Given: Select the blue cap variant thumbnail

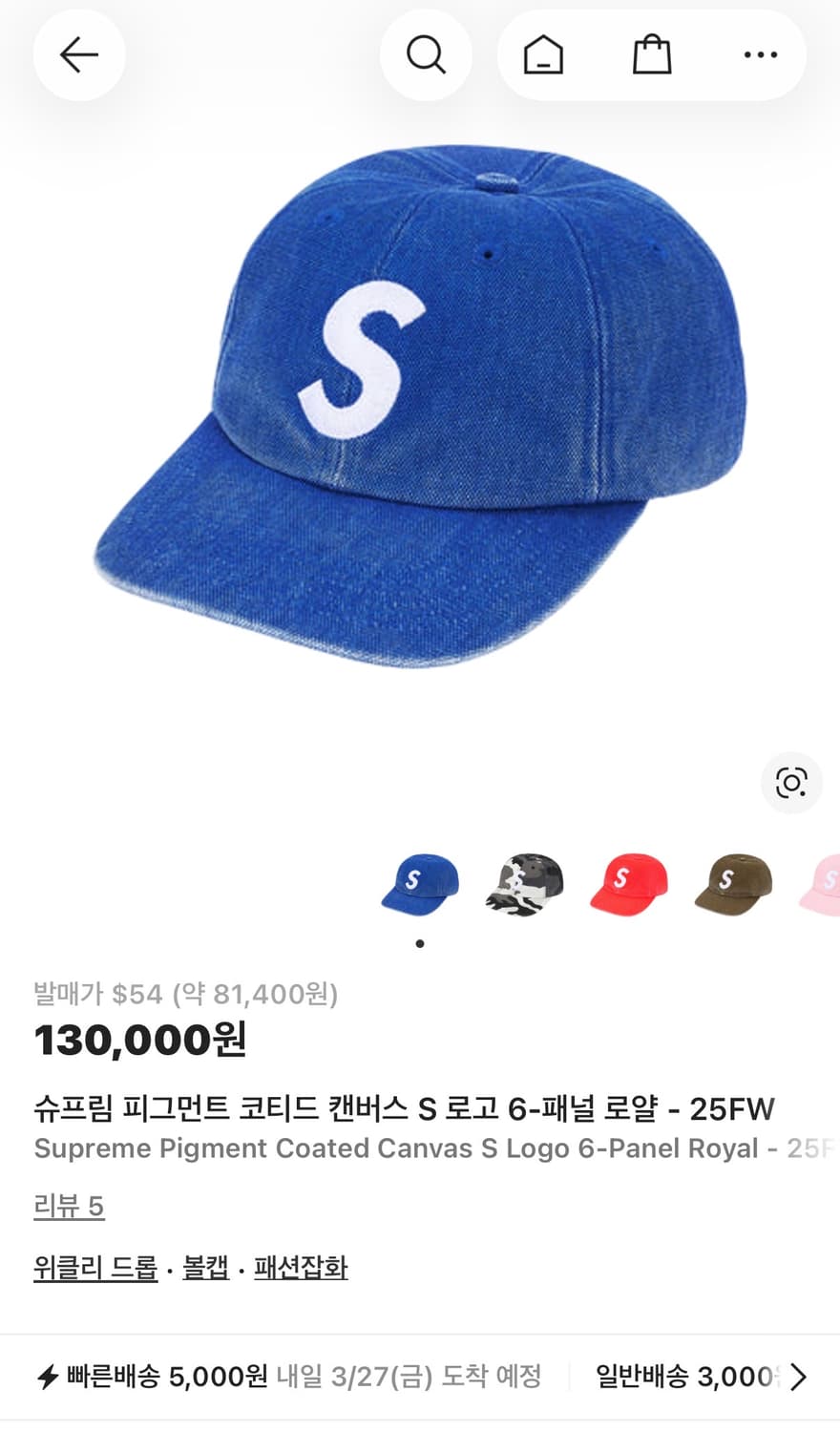Looking at the screenshot, I should (418, 883).
